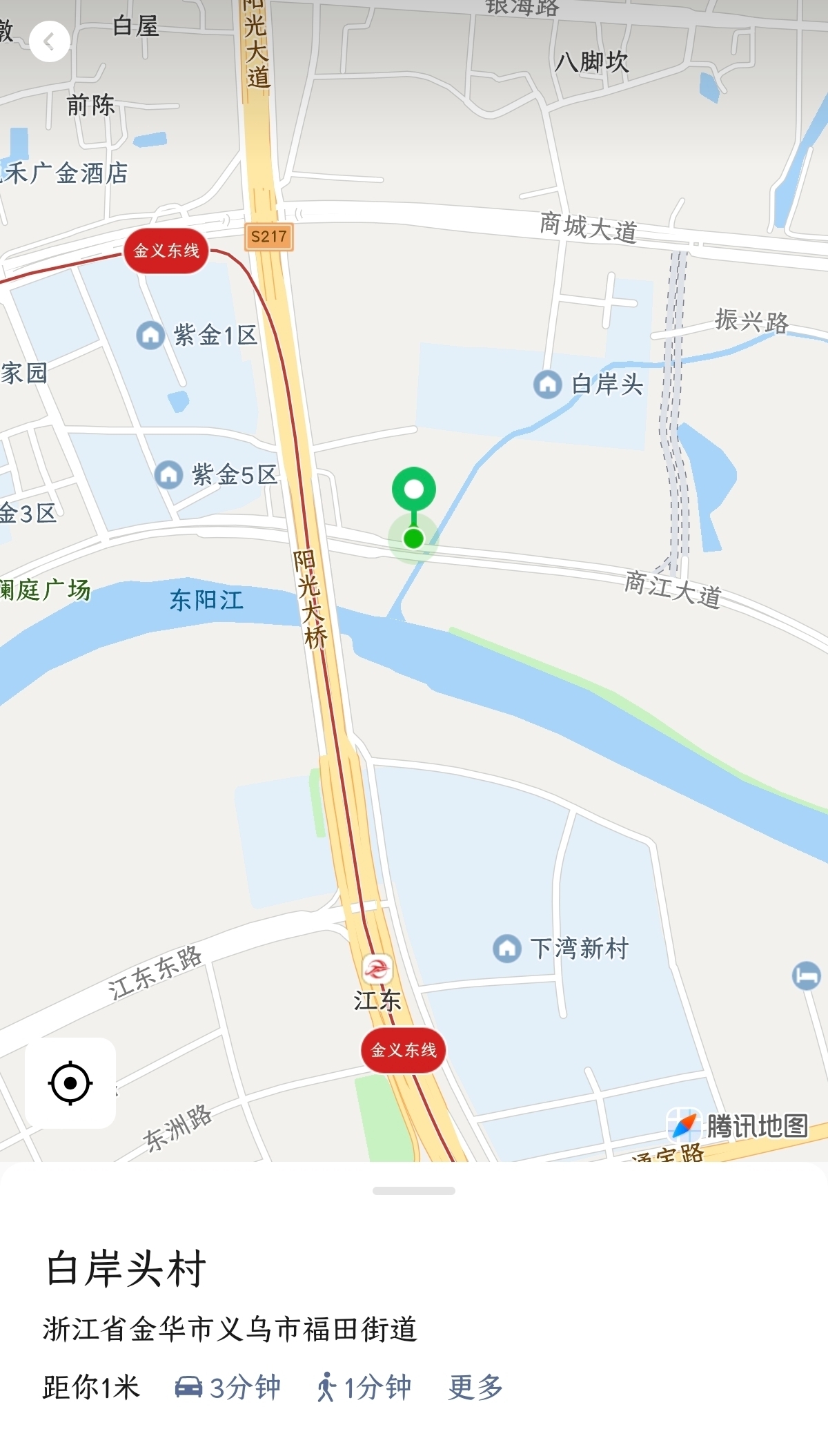The height and width of the screenshot is (1456, 828).
Task: Tap the green location pin marker
Action: (413, 489)
